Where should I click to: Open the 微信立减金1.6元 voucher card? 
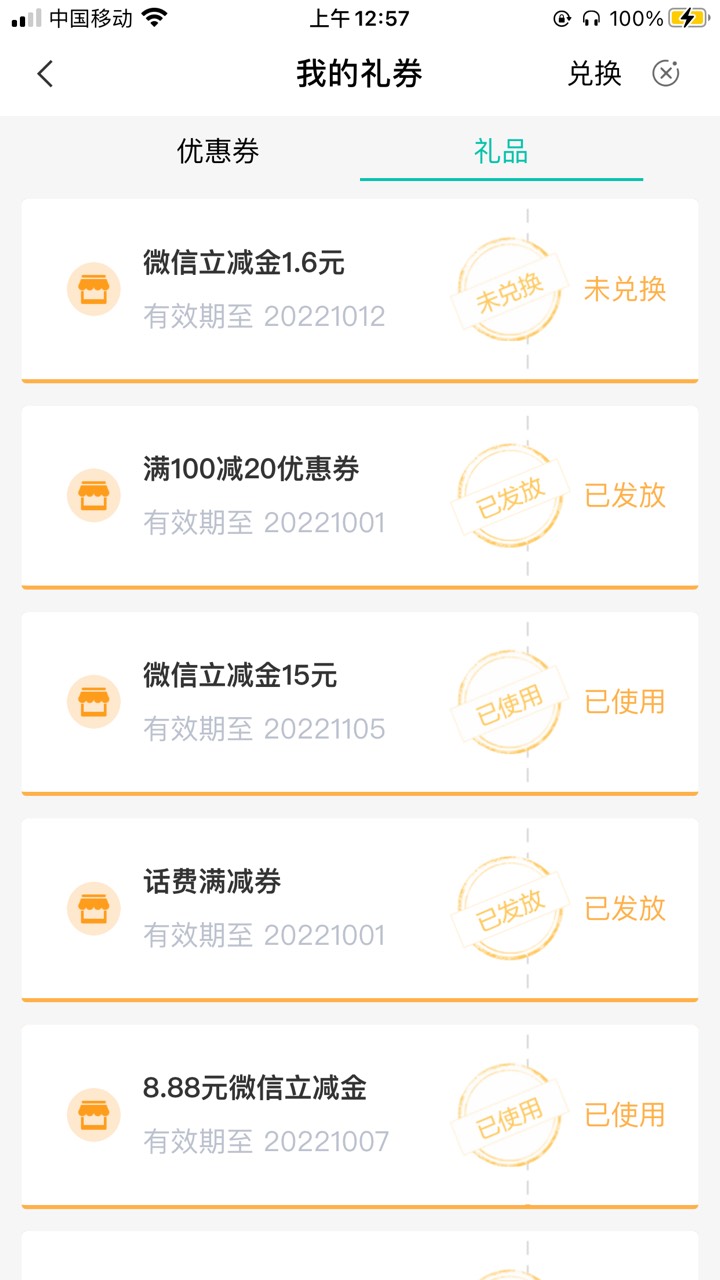pos(360,290)
